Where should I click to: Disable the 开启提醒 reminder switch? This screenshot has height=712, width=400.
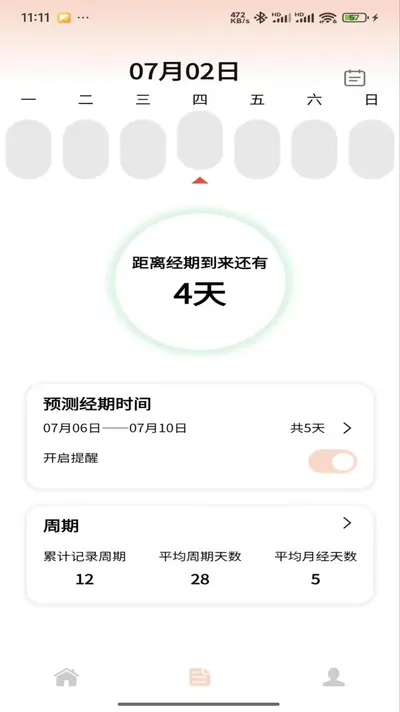(x=333, y=462)
